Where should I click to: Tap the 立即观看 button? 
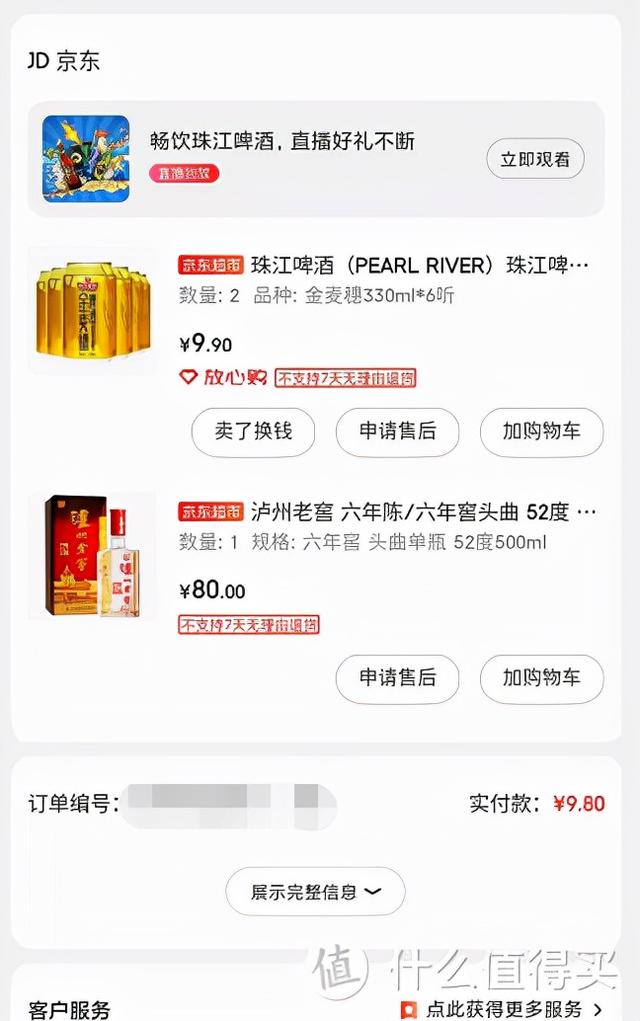(535, 158)
